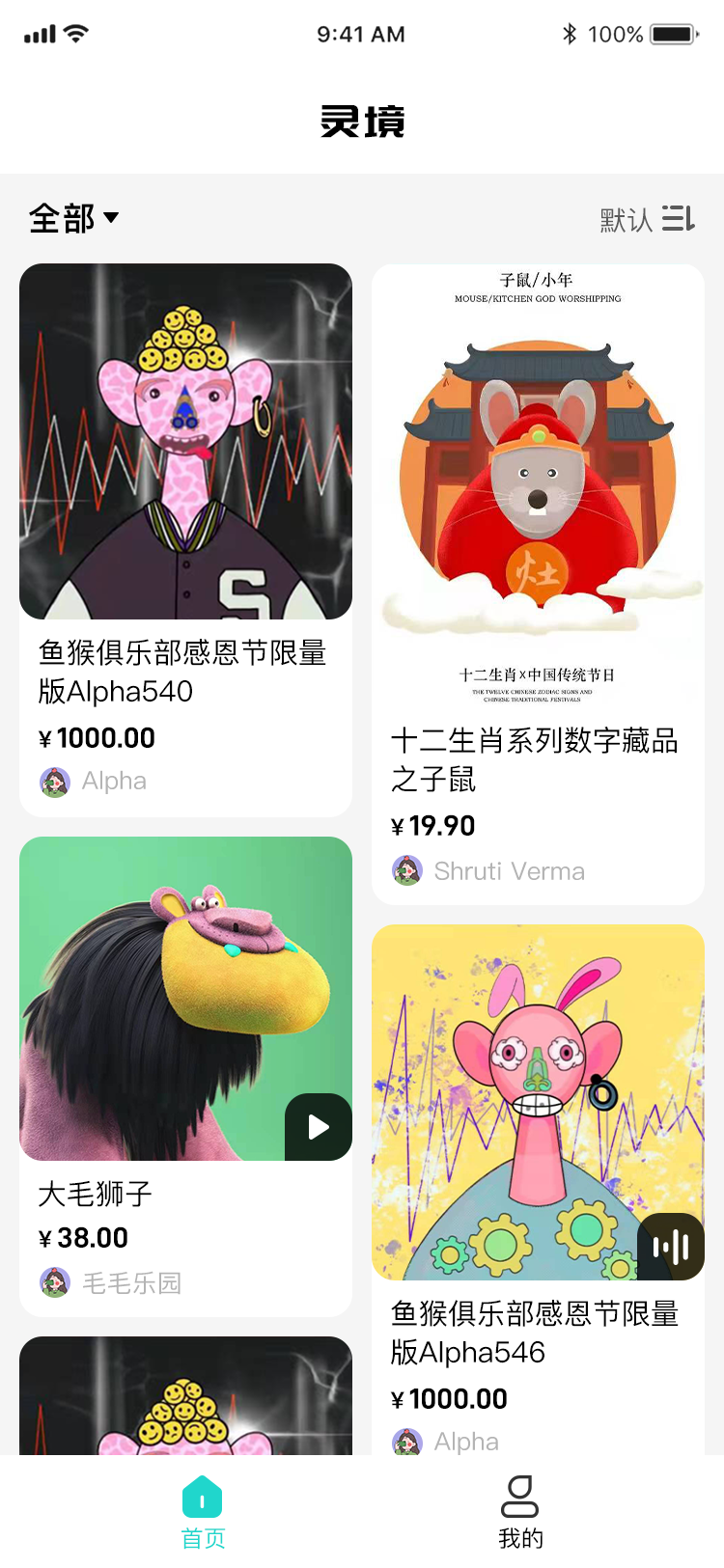This screenshot has width=724, height=1568.
Task: Switch to the 首页 tab
Action: 201,1505
